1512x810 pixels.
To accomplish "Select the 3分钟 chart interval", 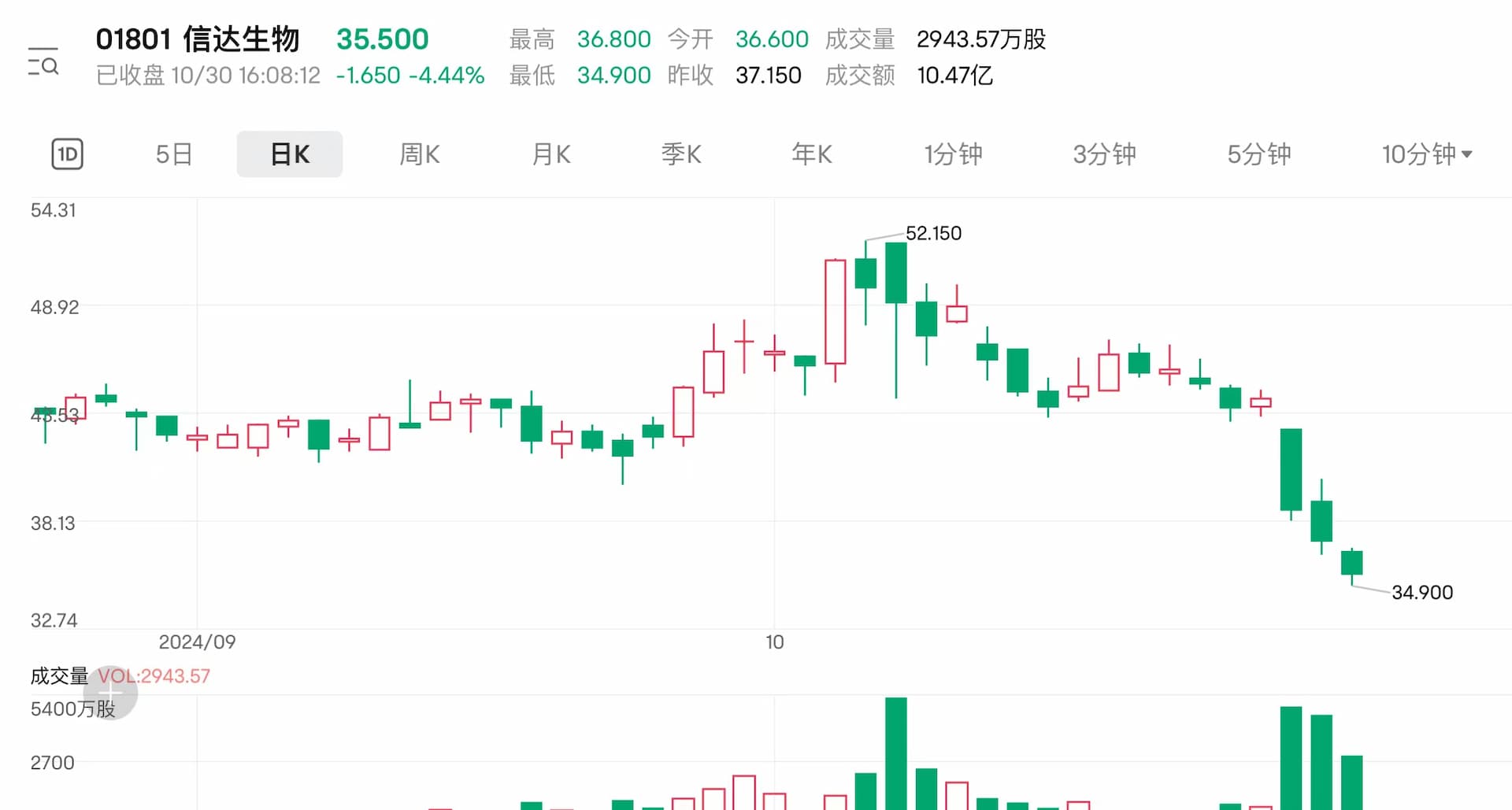I will [1104, 154].
